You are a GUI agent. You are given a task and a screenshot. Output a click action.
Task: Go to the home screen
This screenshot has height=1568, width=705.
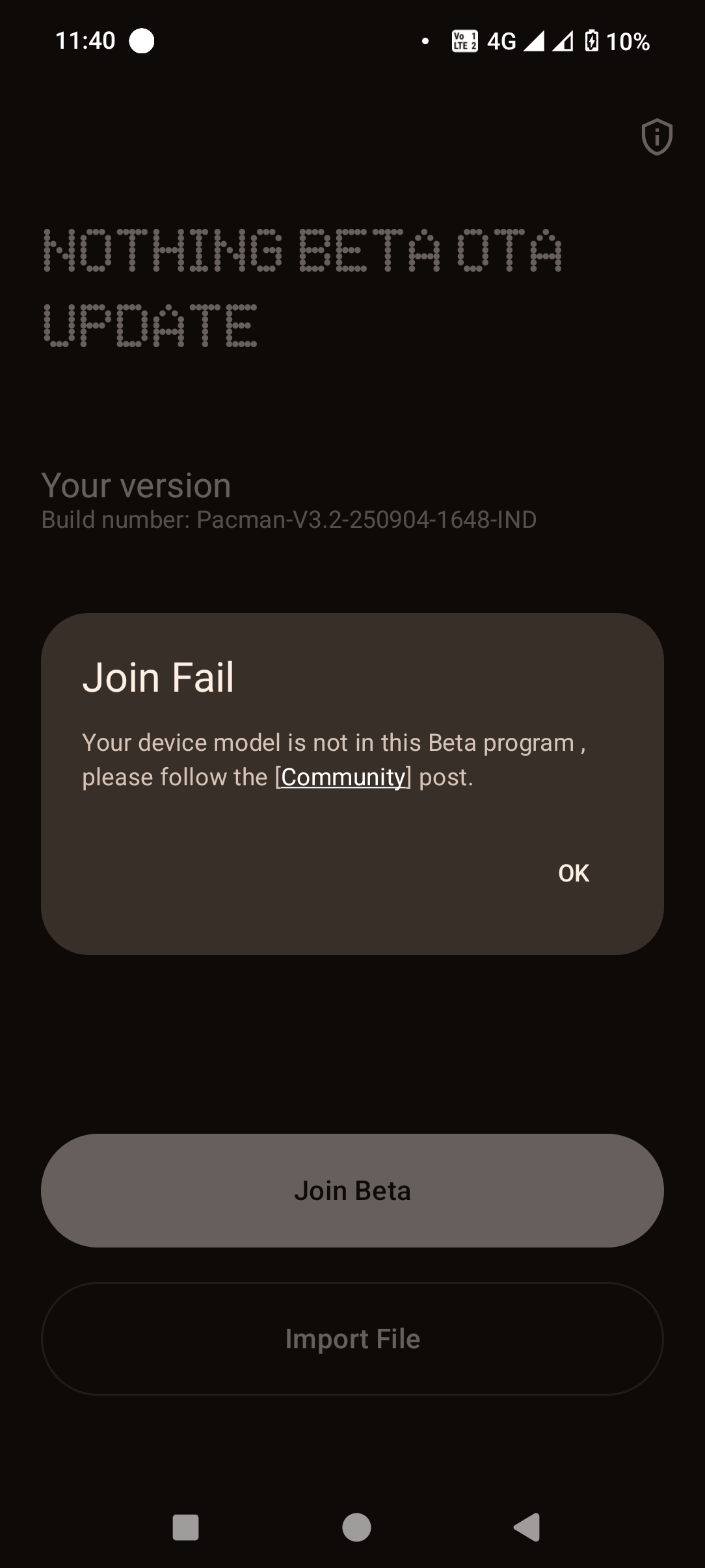pos(356,1527)
